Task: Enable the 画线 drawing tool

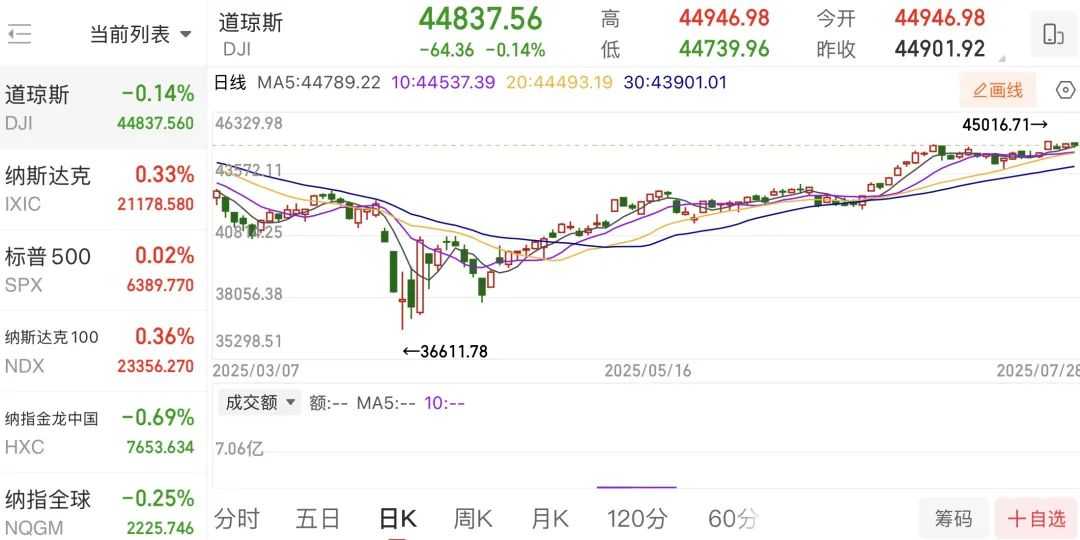Action: click(998, 91)
